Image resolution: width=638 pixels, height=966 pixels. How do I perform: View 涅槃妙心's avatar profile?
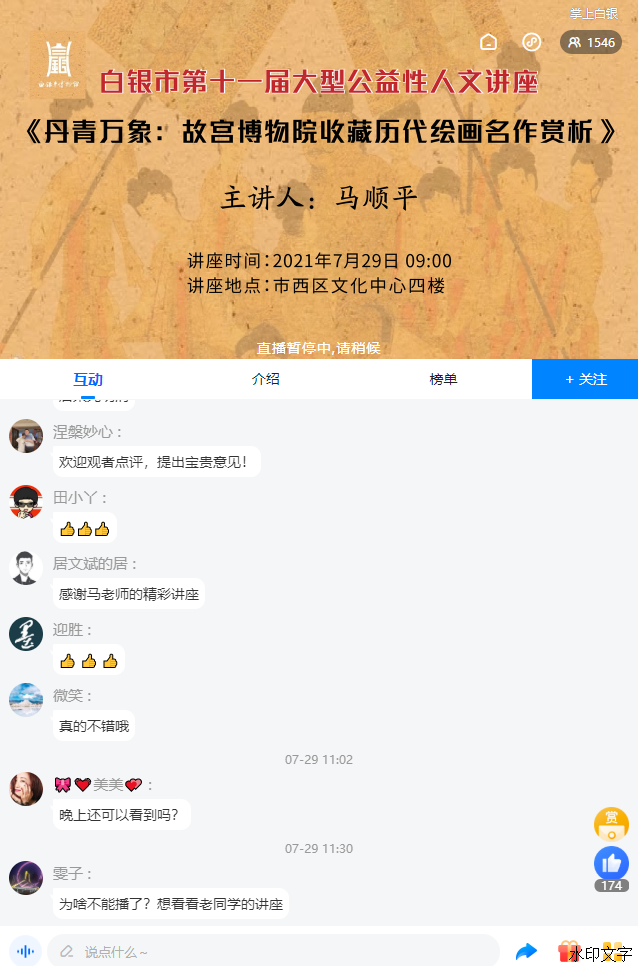[26, 436]
